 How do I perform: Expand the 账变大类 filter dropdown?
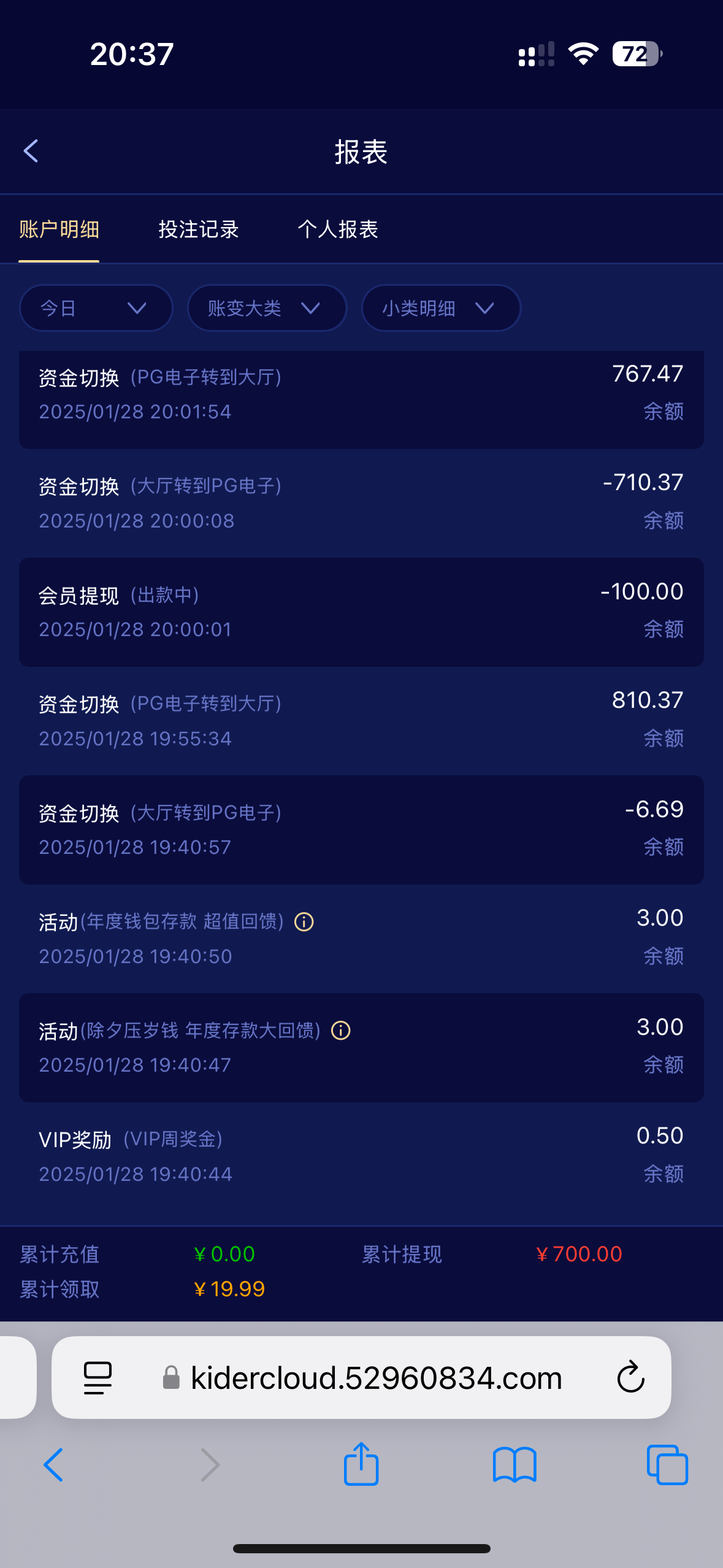point(267,308)
